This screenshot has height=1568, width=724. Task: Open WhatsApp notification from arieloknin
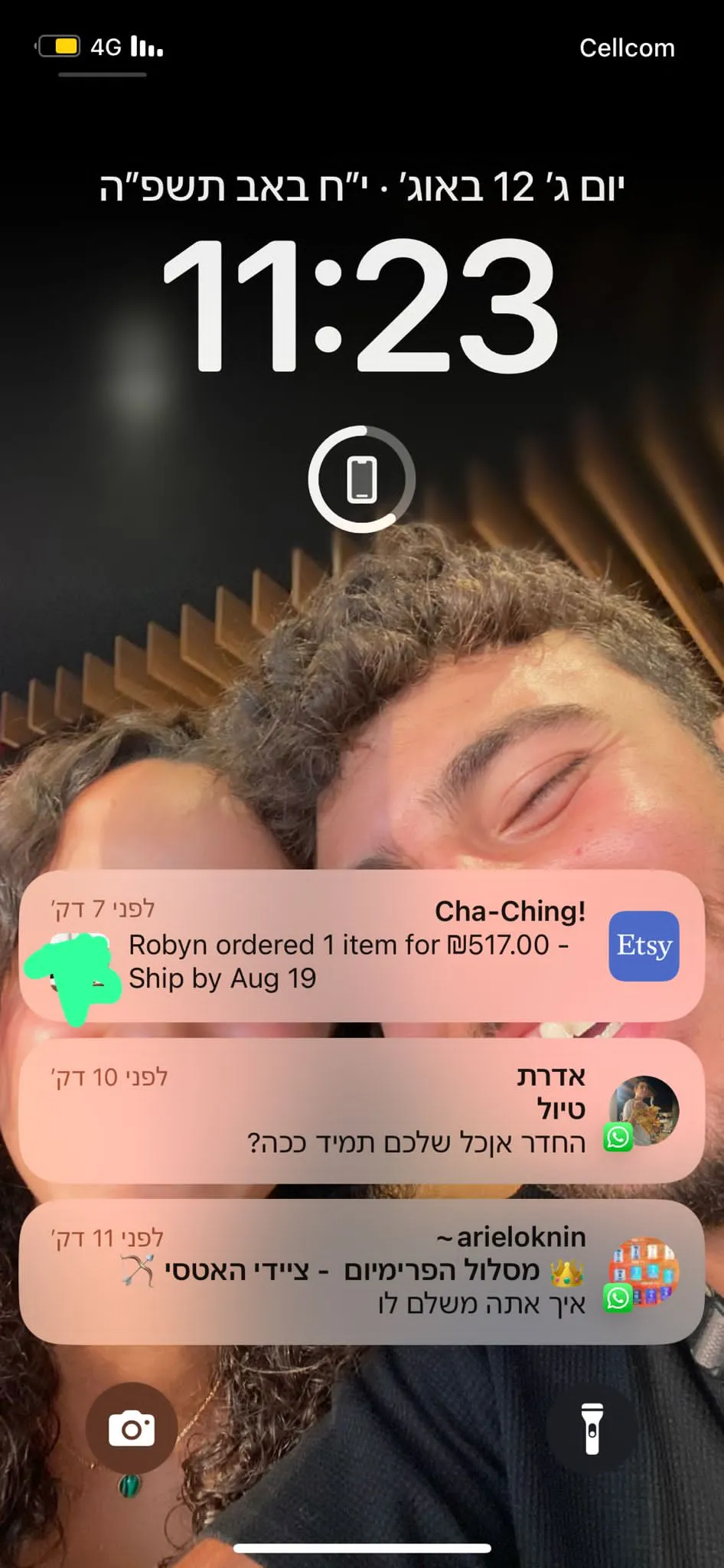point(361,1271)
